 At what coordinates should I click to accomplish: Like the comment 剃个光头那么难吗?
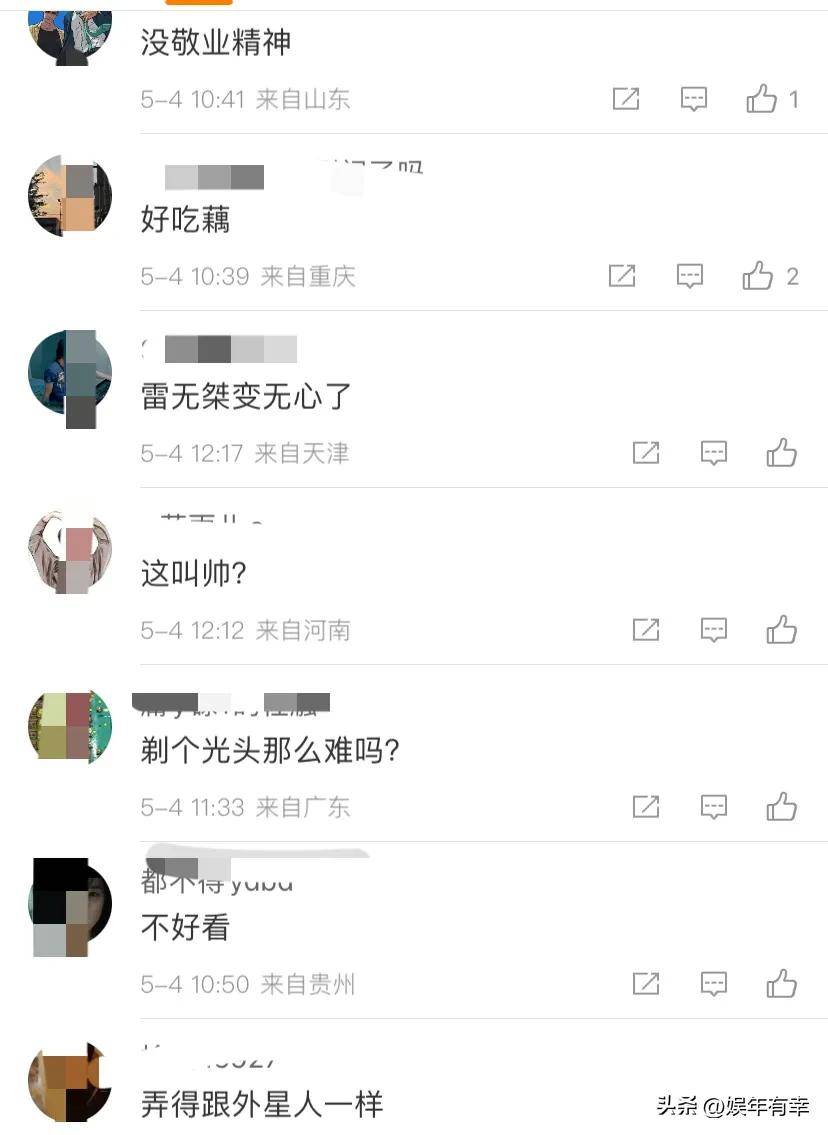[782, 807]
